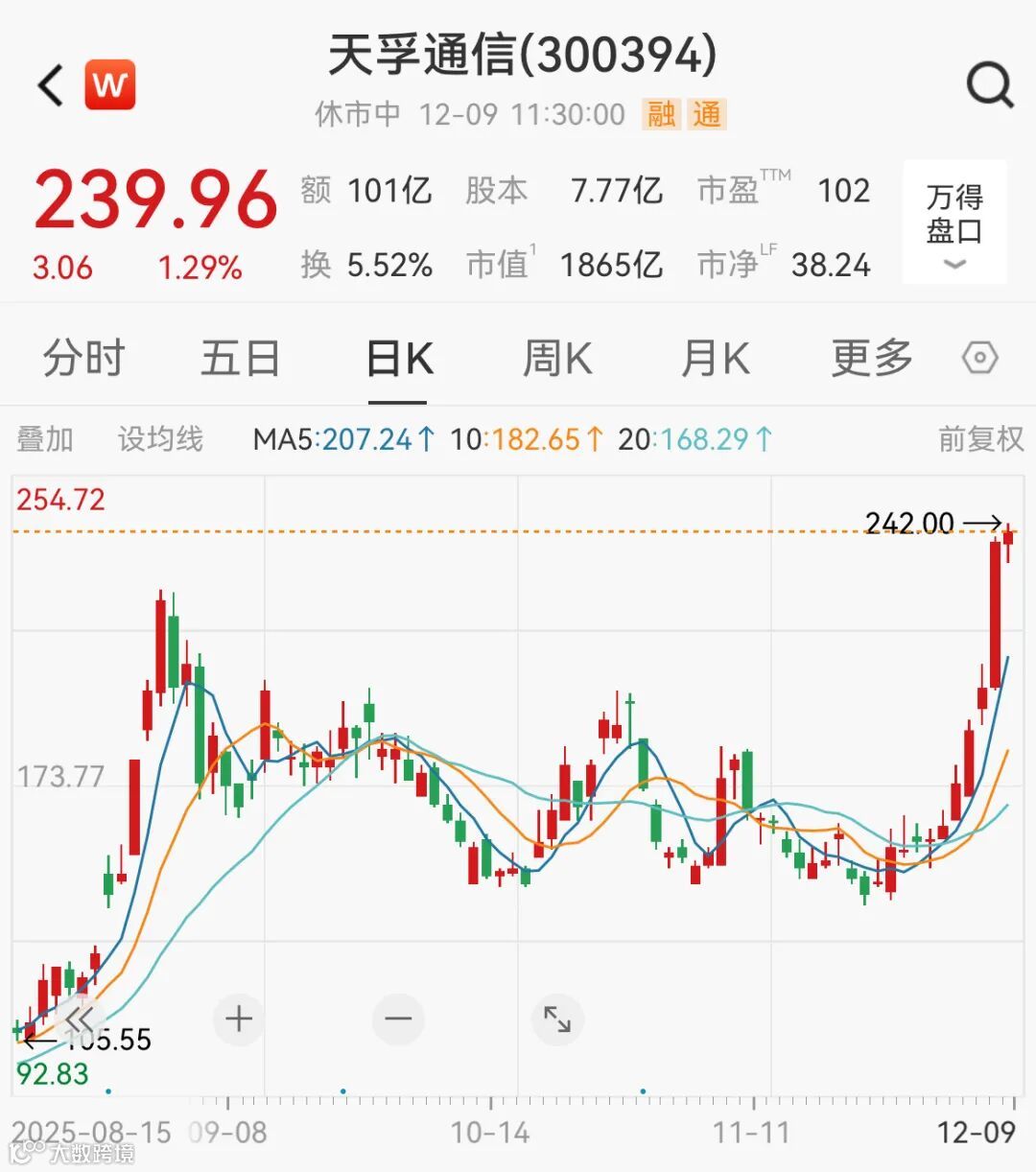The image size is (1036, 1172).
Task: Tap the orange W icon
Action: (110, 85)
